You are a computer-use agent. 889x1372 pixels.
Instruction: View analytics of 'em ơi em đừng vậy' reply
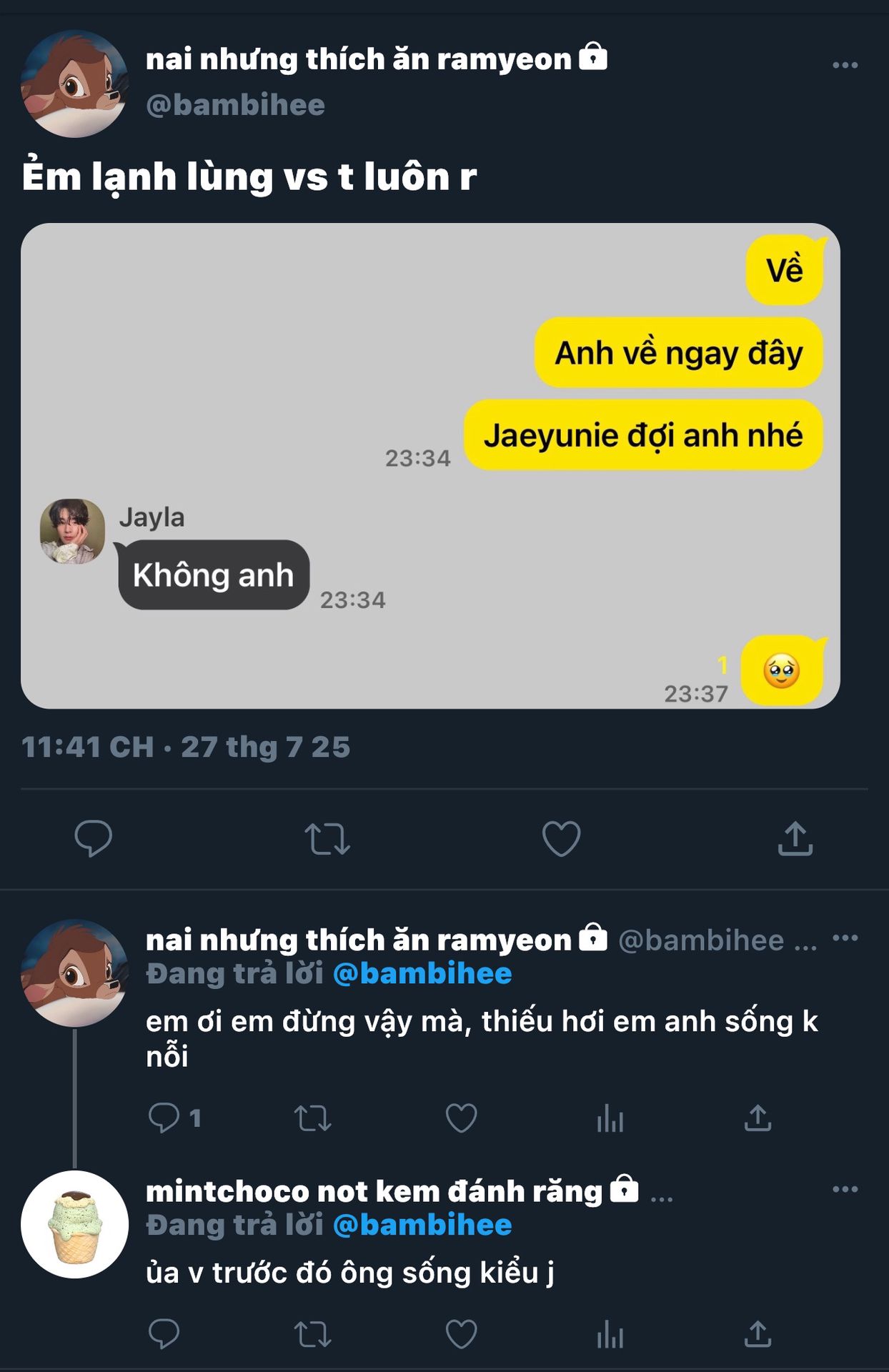coord(610,1118)
